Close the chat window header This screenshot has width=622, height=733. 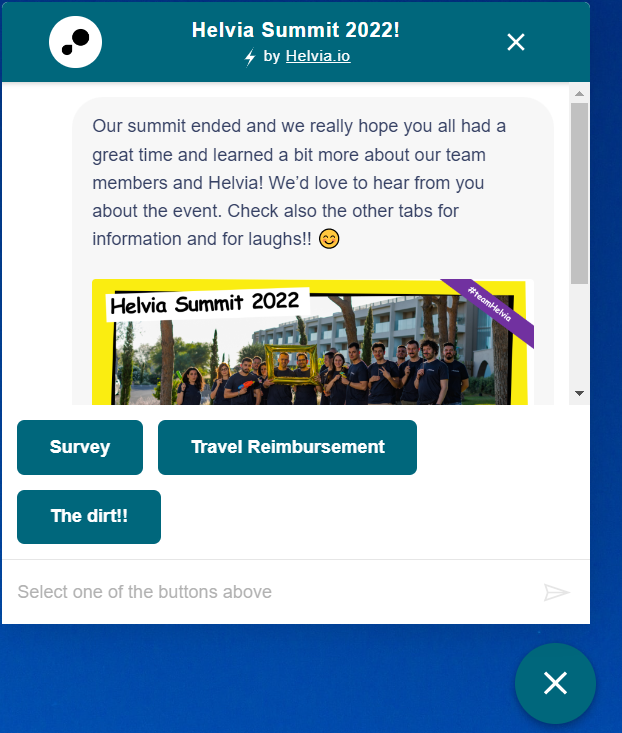[515, 42]
